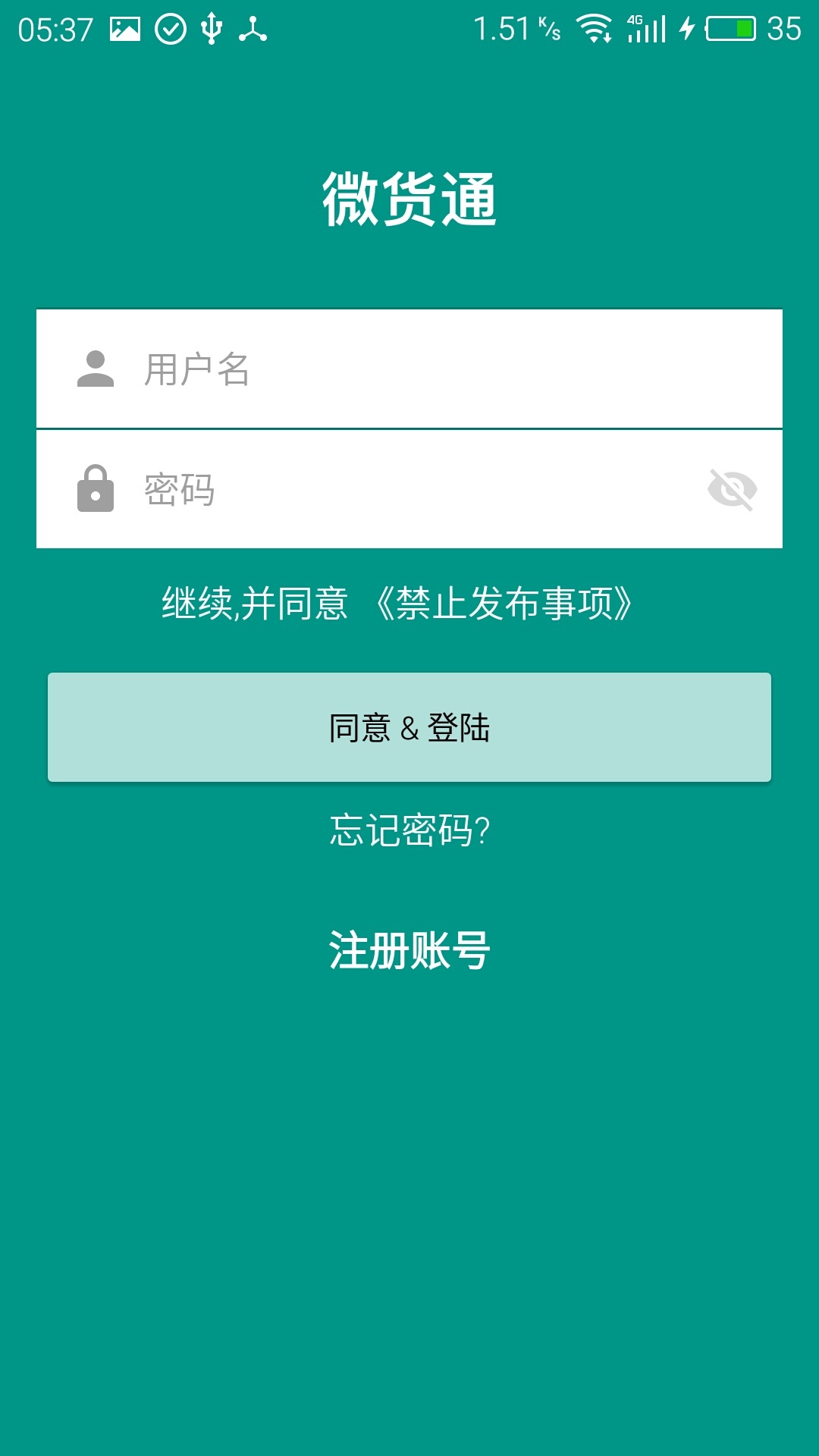
Task: Toggle password visibility eye icon
Action: point(732,489)
